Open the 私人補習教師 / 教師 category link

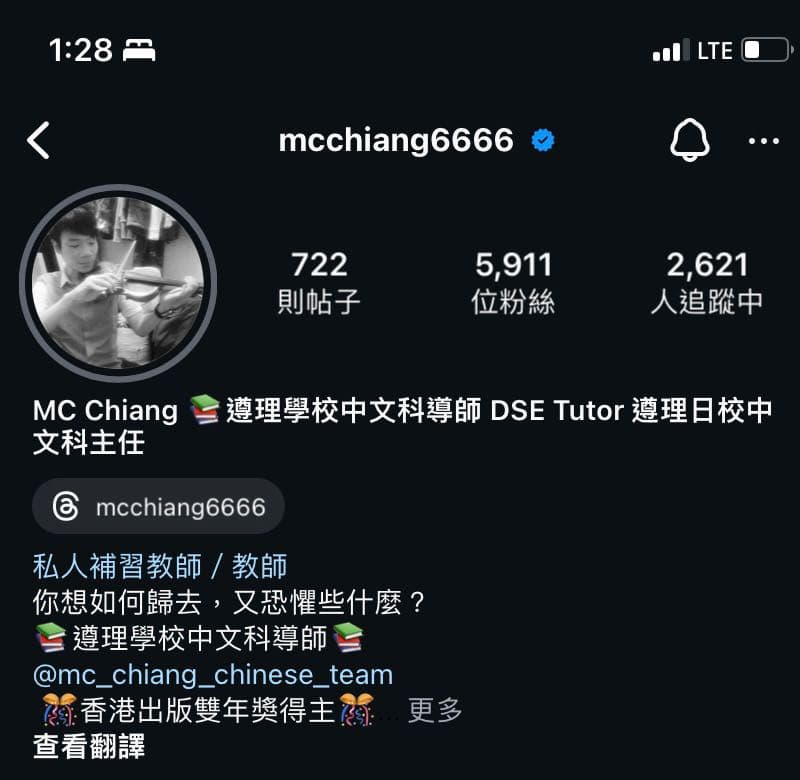(160, 567)
